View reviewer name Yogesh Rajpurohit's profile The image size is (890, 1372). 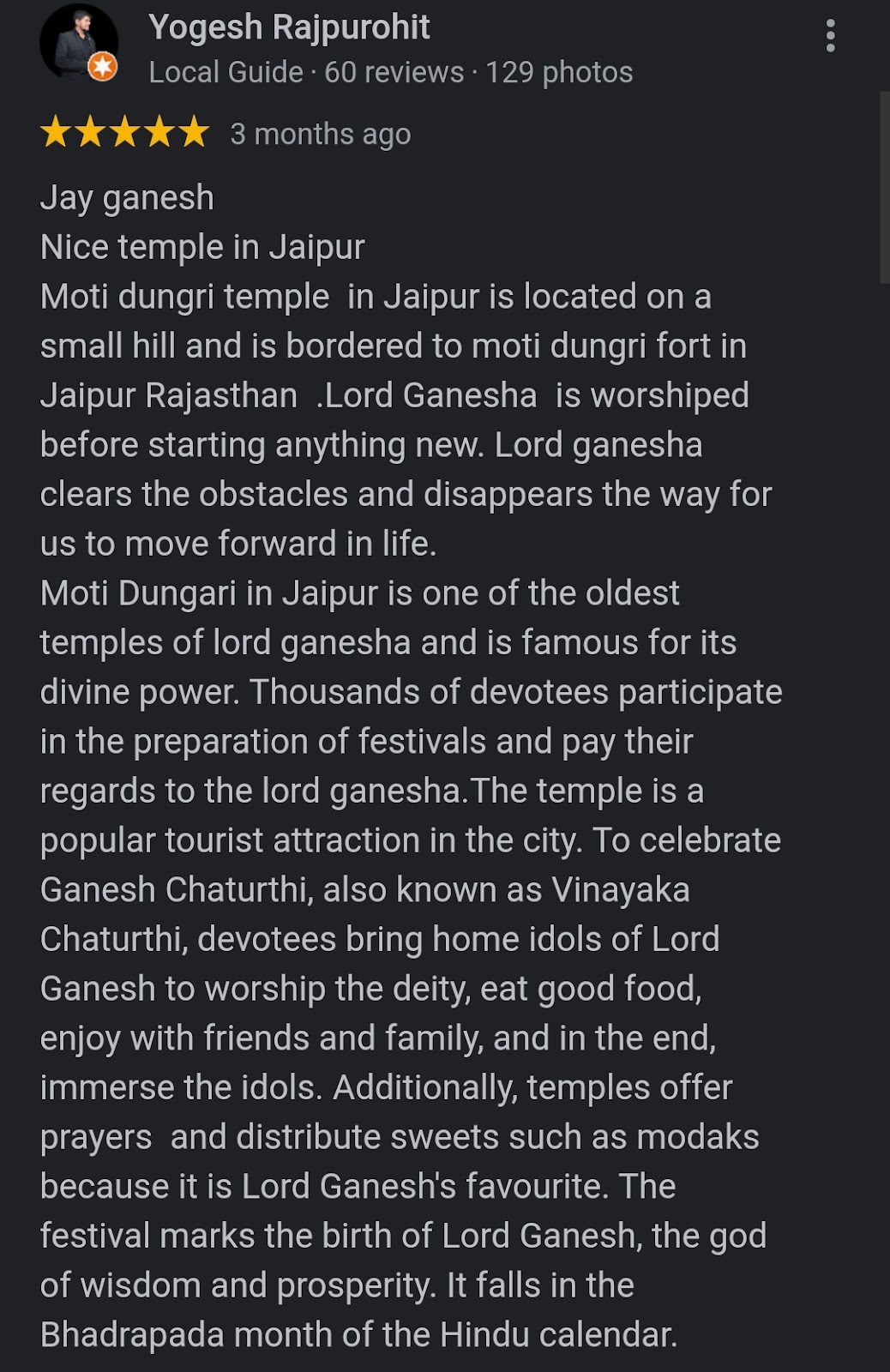tap(289, 27)
